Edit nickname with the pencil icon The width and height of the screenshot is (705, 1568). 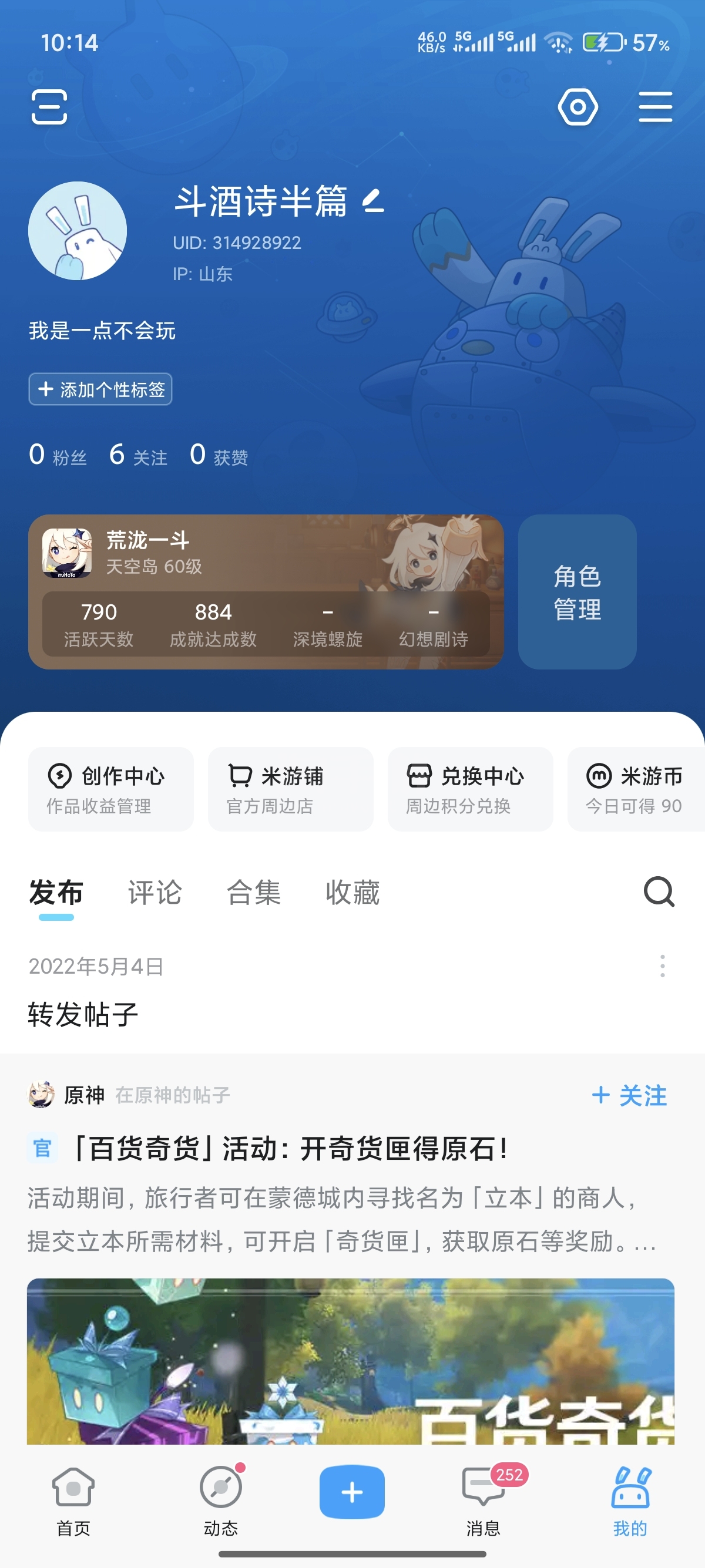pos(373,201)
